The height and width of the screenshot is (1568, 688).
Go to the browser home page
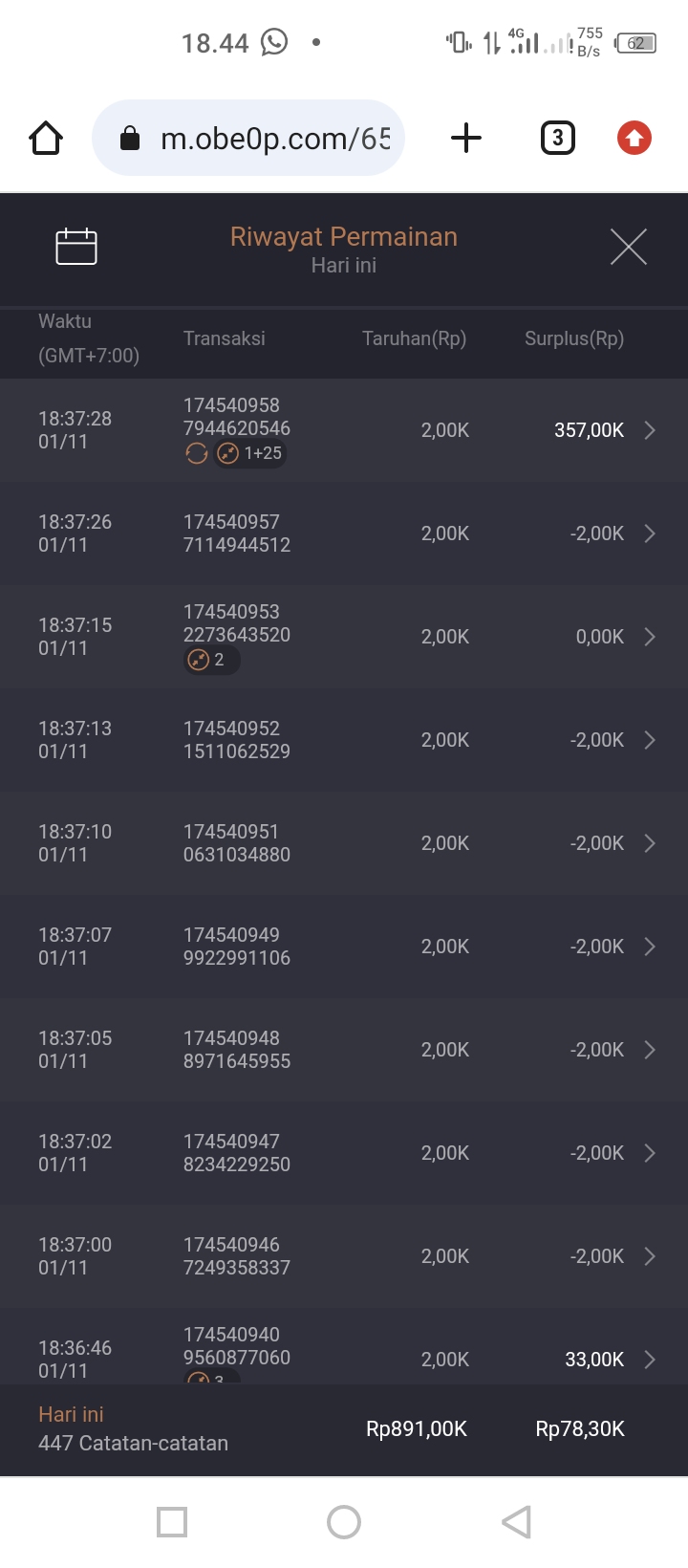pyautogui.click(x=46, y=139)
